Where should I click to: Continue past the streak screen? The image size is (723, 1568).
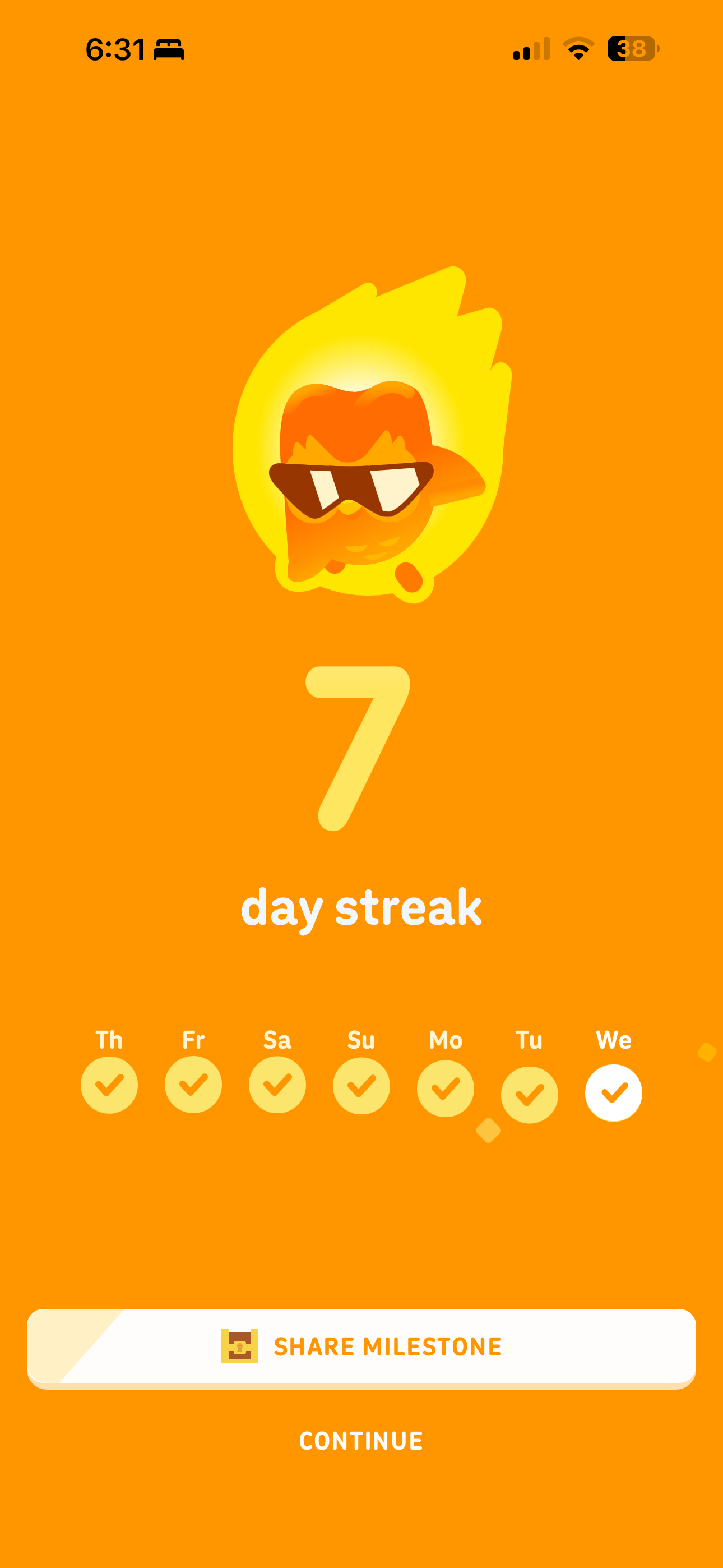pyautogui.click(x=361, y=1441)
